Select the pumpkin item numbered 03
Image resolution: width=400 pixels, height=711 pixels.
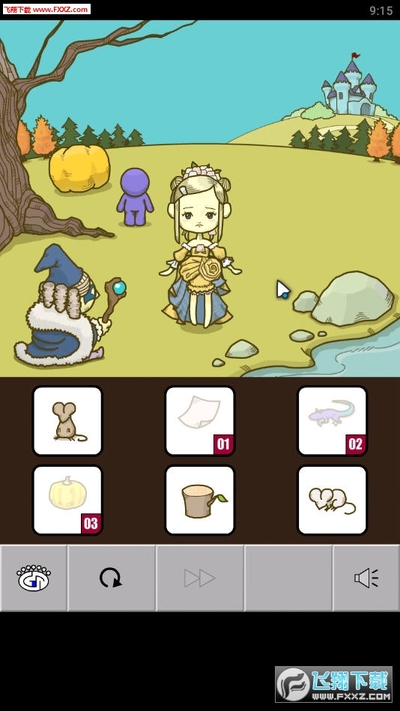(68, 500)
